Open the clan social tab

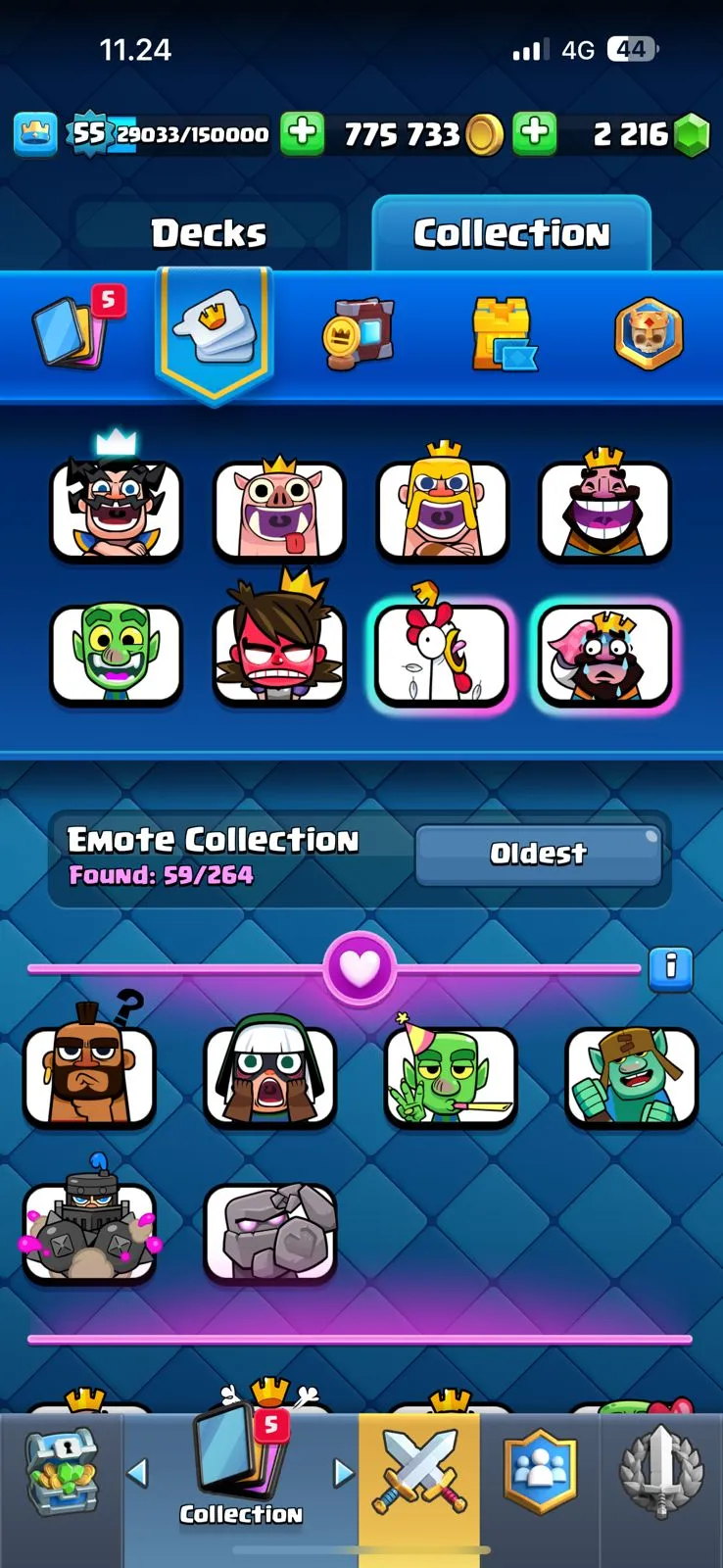point(540,1472)
